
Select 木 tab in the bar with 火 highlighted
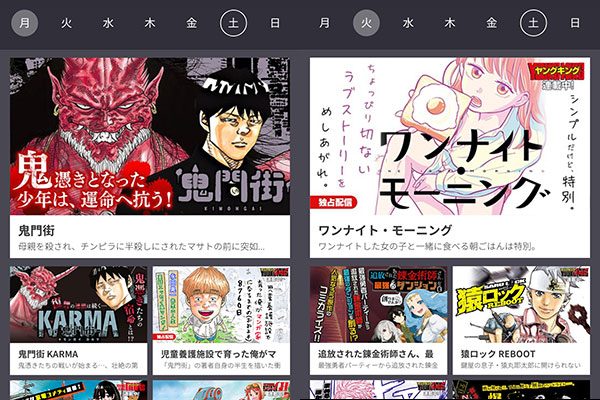pyautogui.click(x=450, y=22)
